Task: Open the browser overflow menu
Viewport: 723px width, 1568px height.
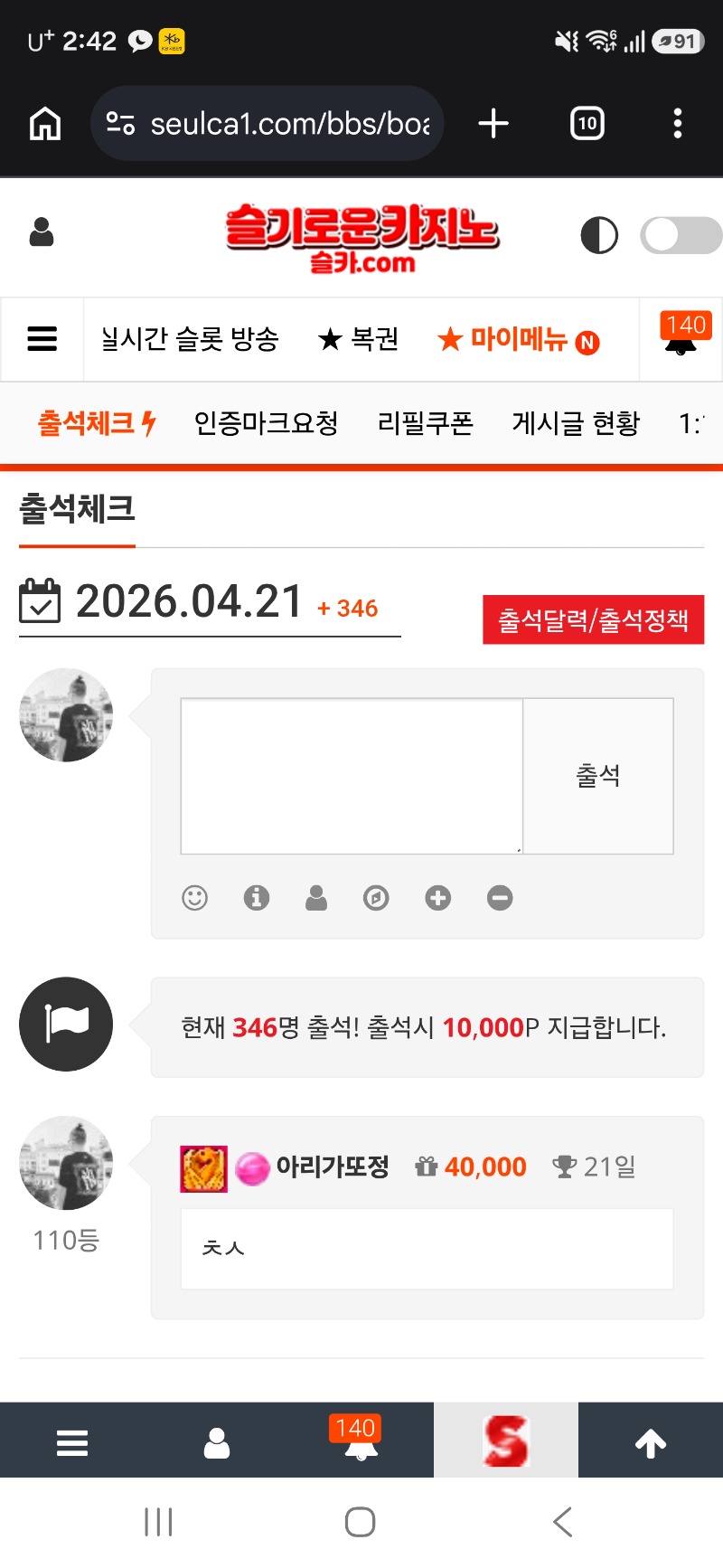Action: 677,124
